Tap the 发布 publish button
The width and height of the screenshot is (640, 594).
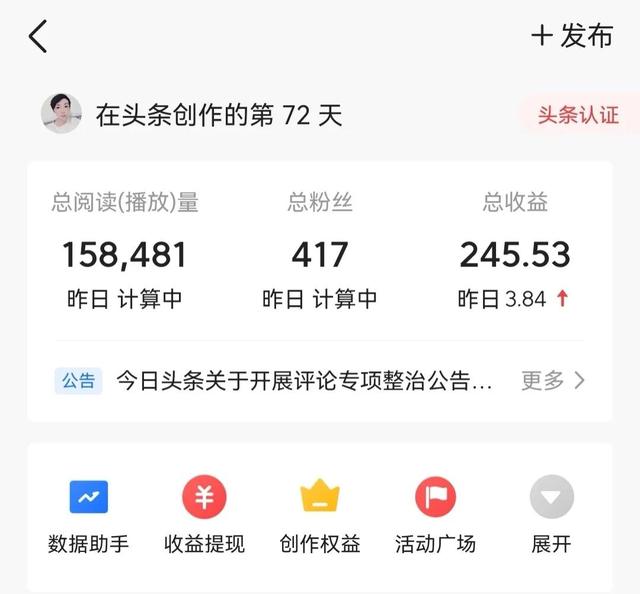point(572,36)
